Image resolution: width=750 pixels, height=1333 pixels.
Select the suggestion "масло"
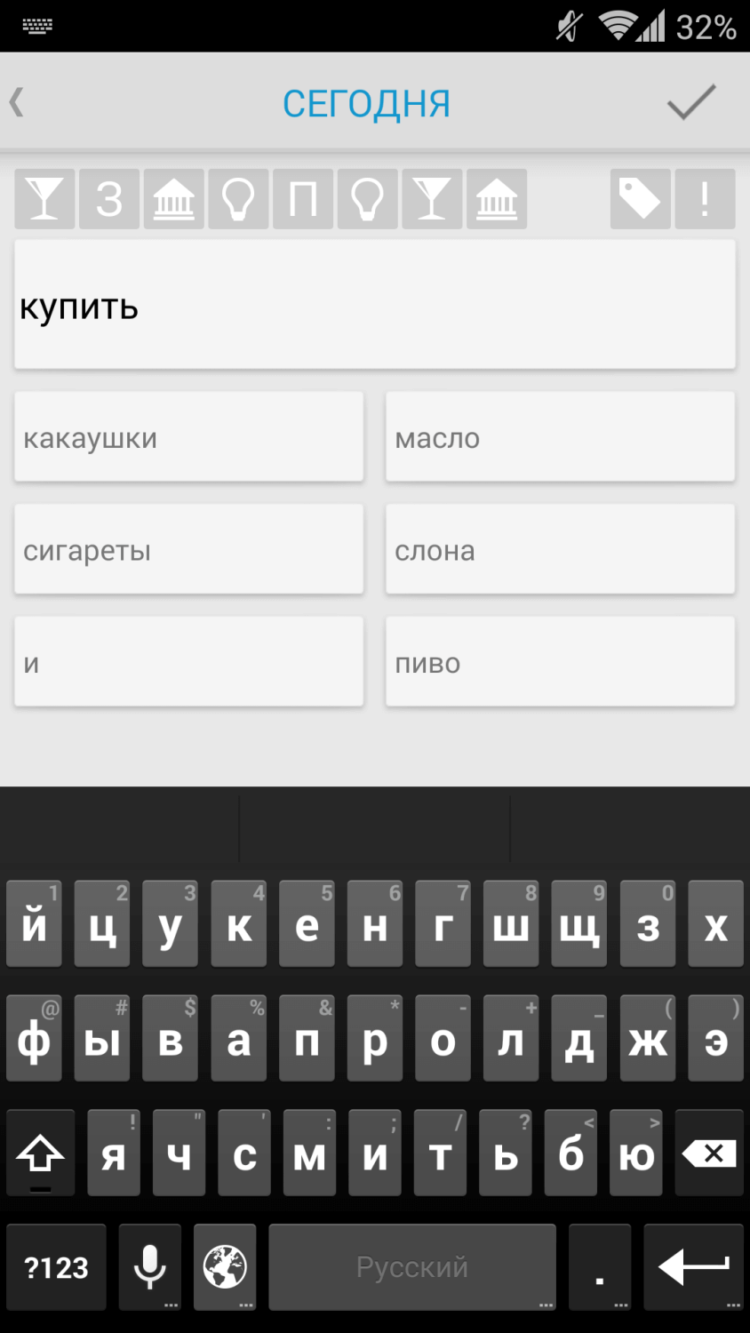(560, 437)
